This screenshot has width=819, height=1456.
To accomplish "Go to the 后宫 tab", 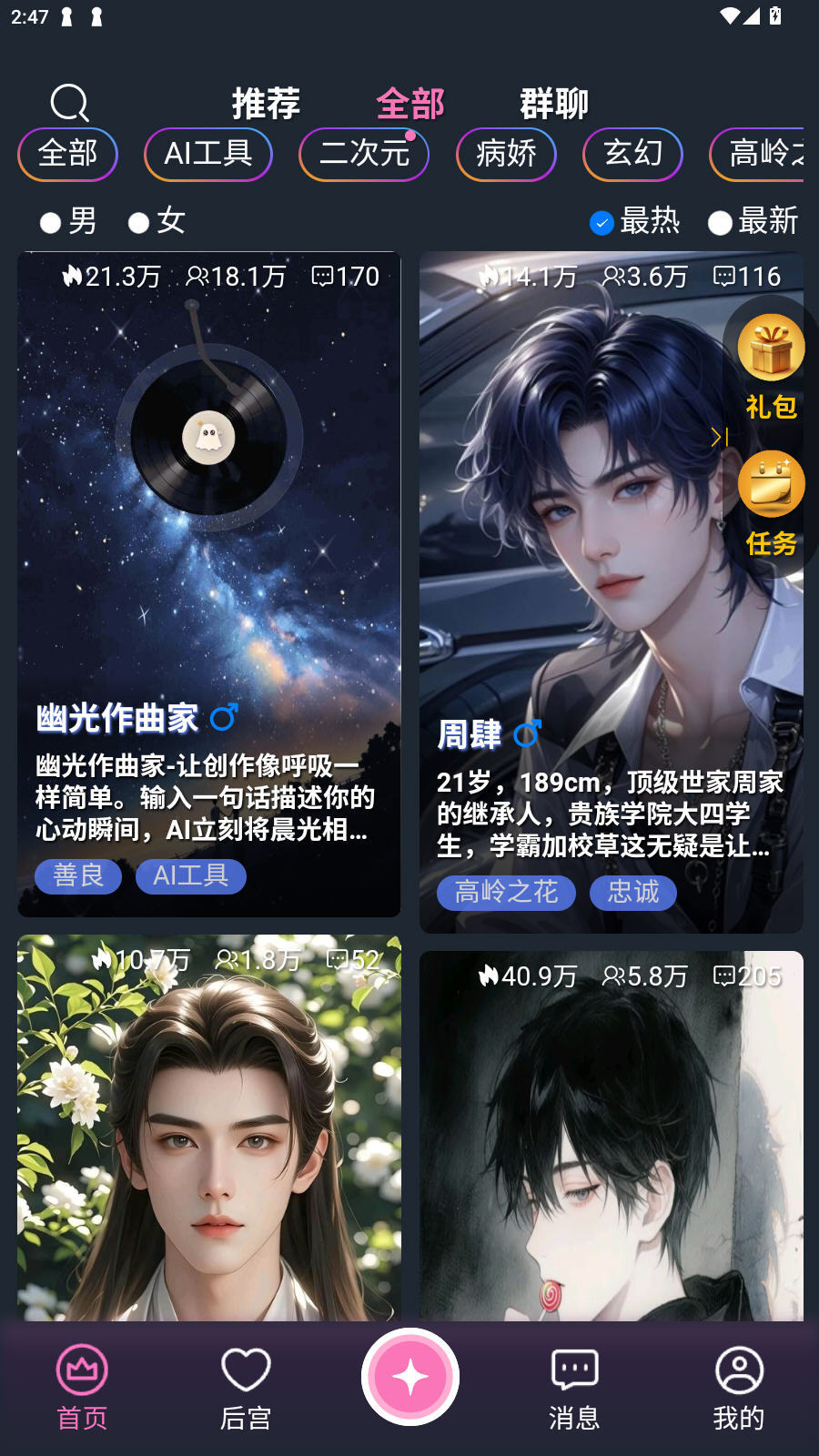I will (x=246, y=1388).
